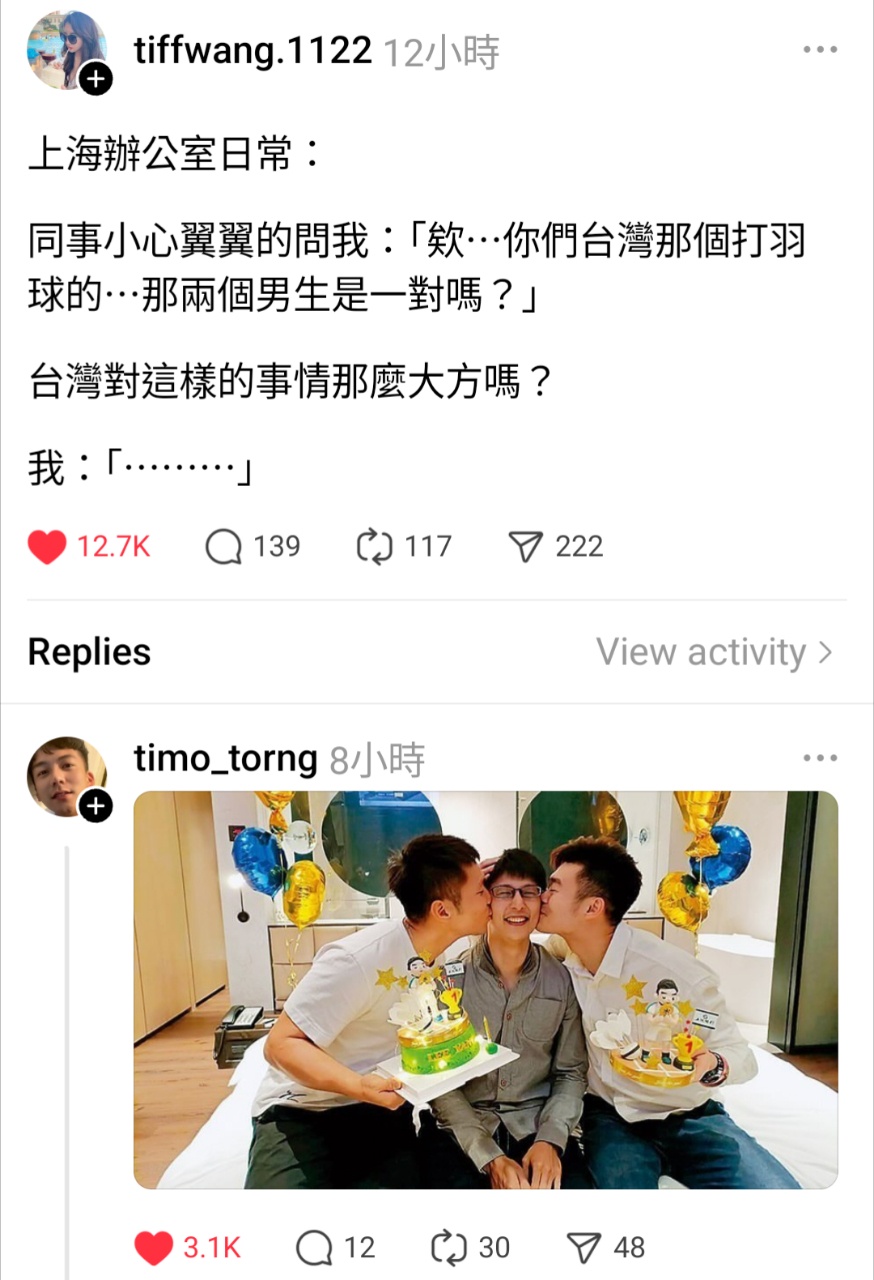This screenshot has width=874, height=1280.
Task: Open tiffwang.1122's profile from the username
Action: 252,50
